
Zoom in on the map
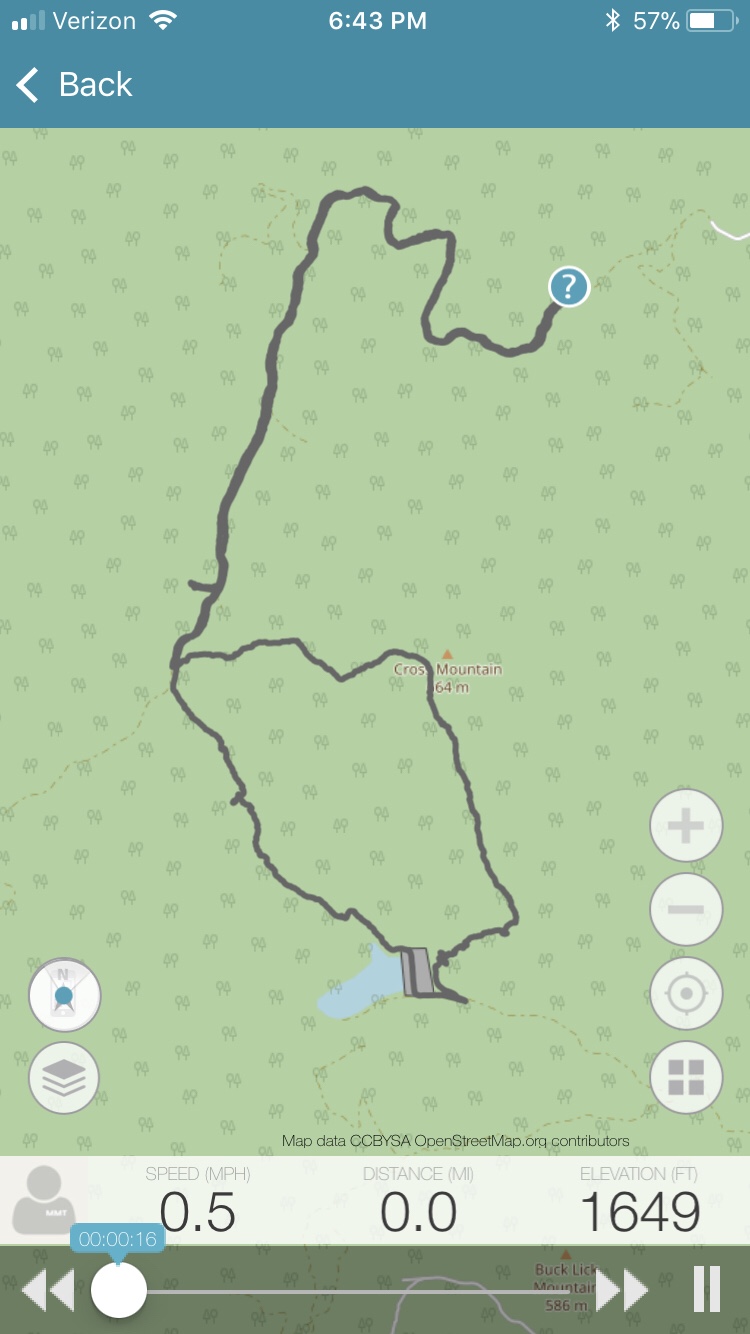(686, 826)
